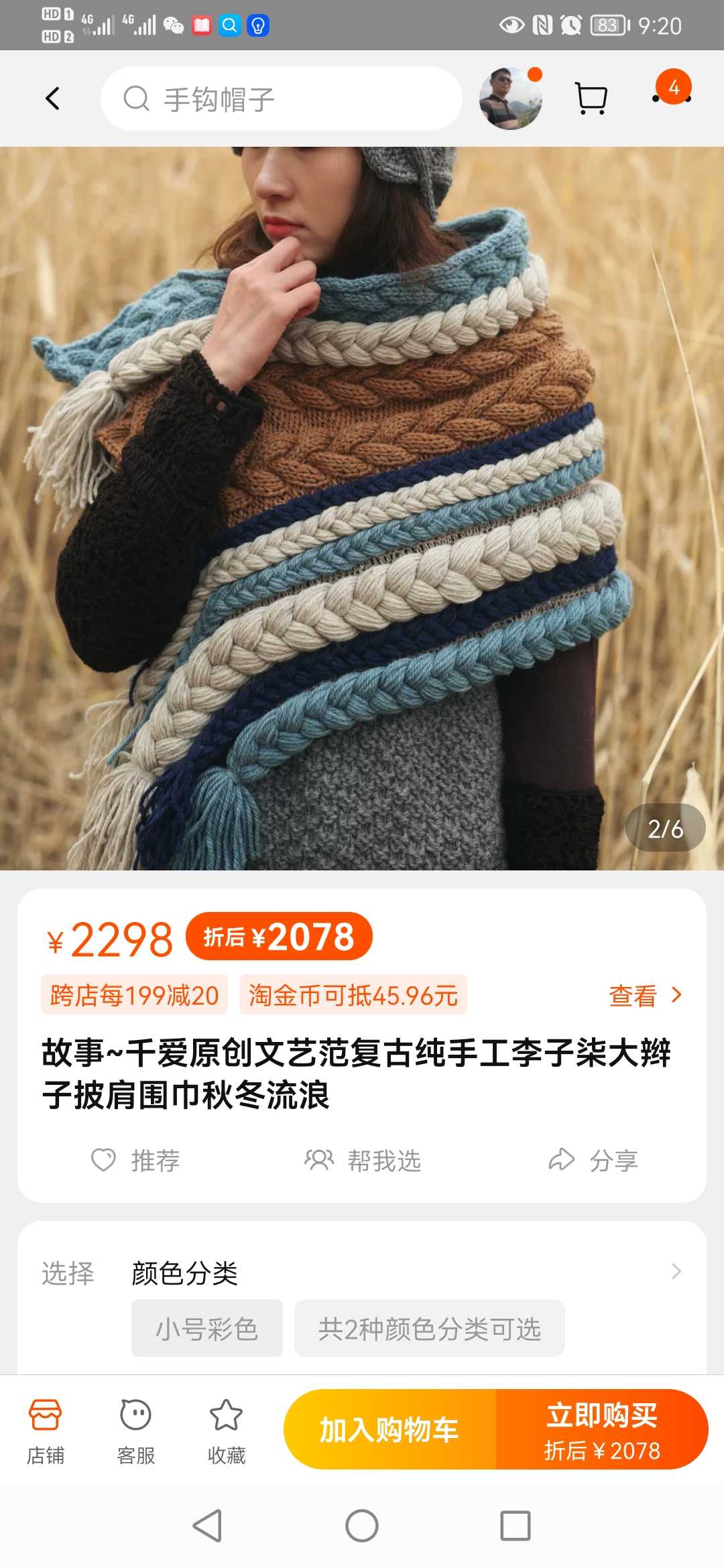Image resolution: width=724 pixels, height=1568 pixels.
Task: Select the 小号彩色 option
Action: click(206, 1329)
